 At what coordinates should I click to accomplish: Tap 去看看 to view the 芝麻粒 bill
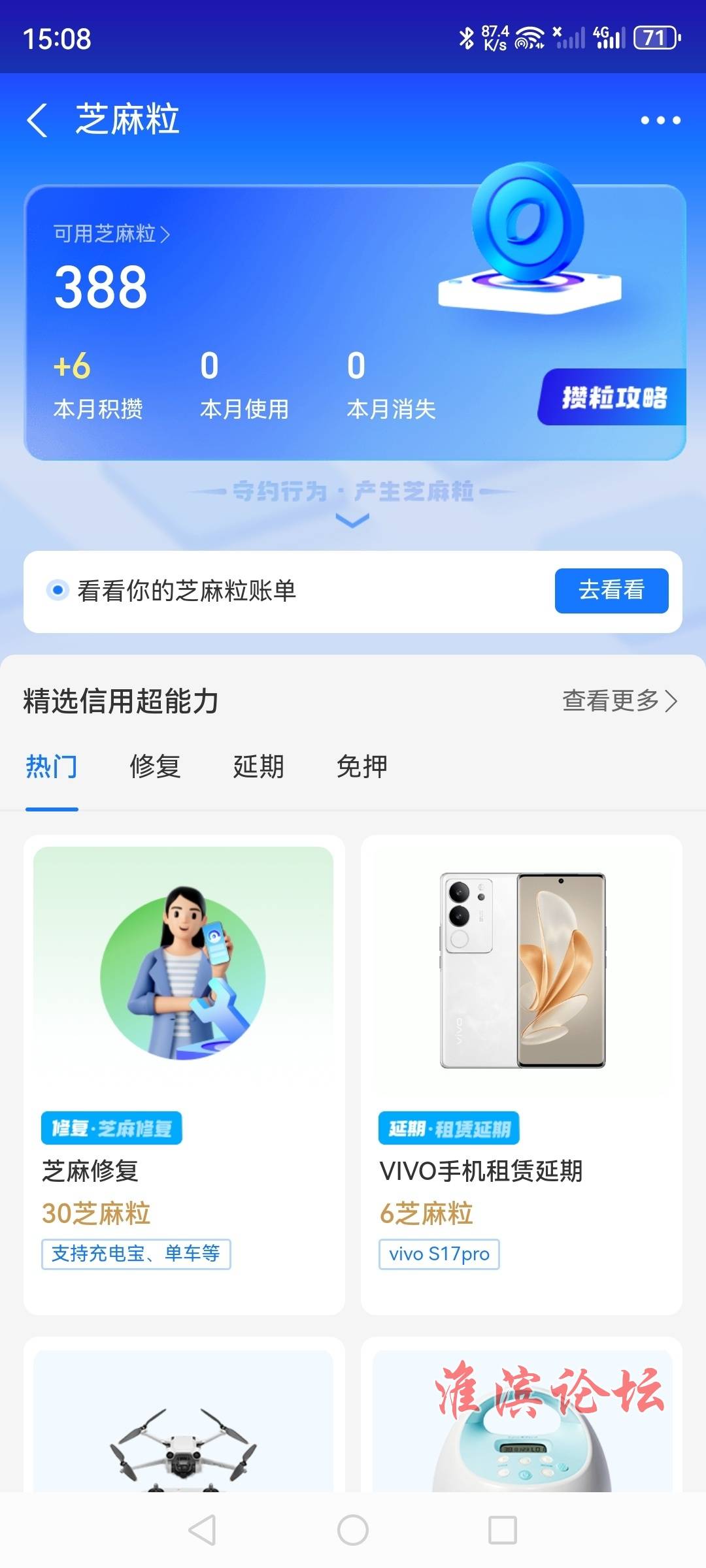pos(611,591)
